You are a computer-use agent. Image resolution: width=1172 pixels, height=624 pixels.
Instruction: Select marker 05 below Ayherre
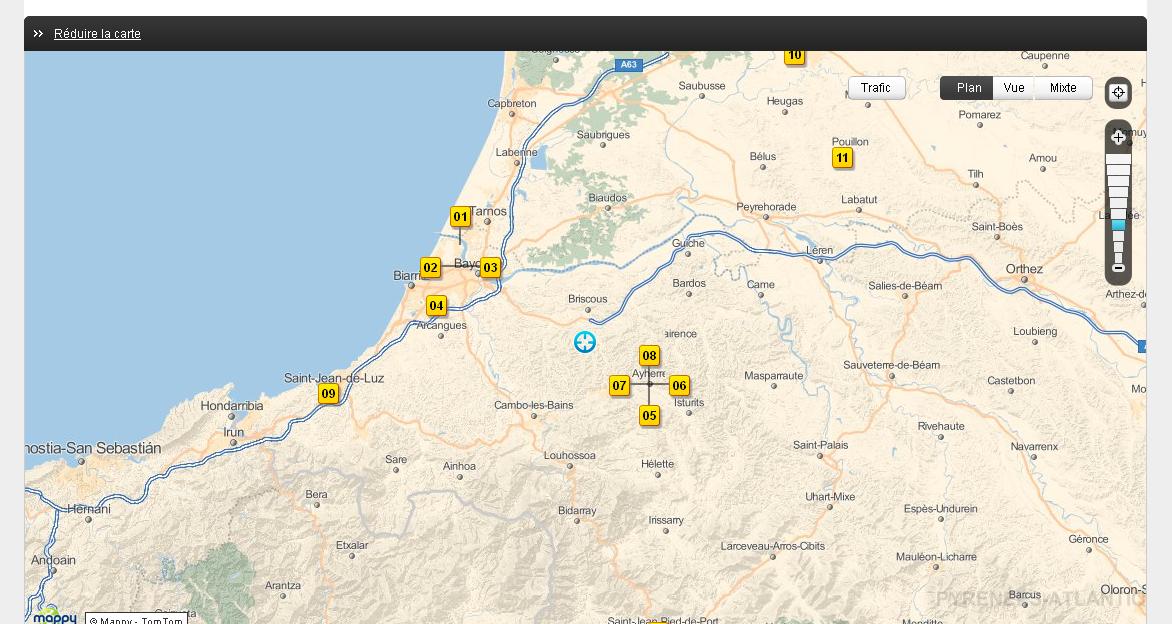point(650,416)
